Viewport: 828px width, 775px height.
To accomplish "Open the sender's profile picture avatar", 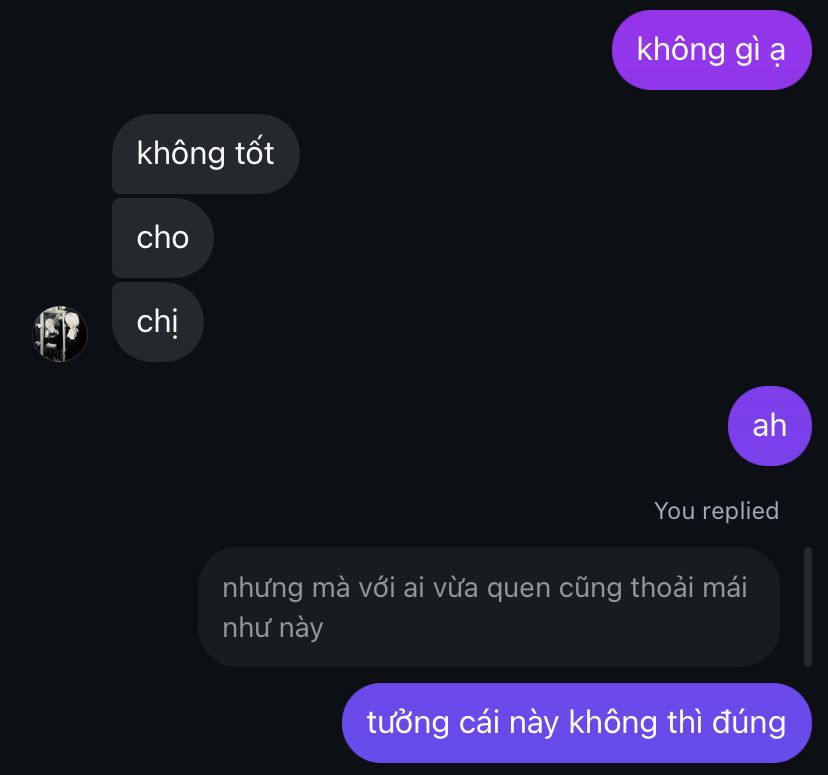I will tap(60, 334).
